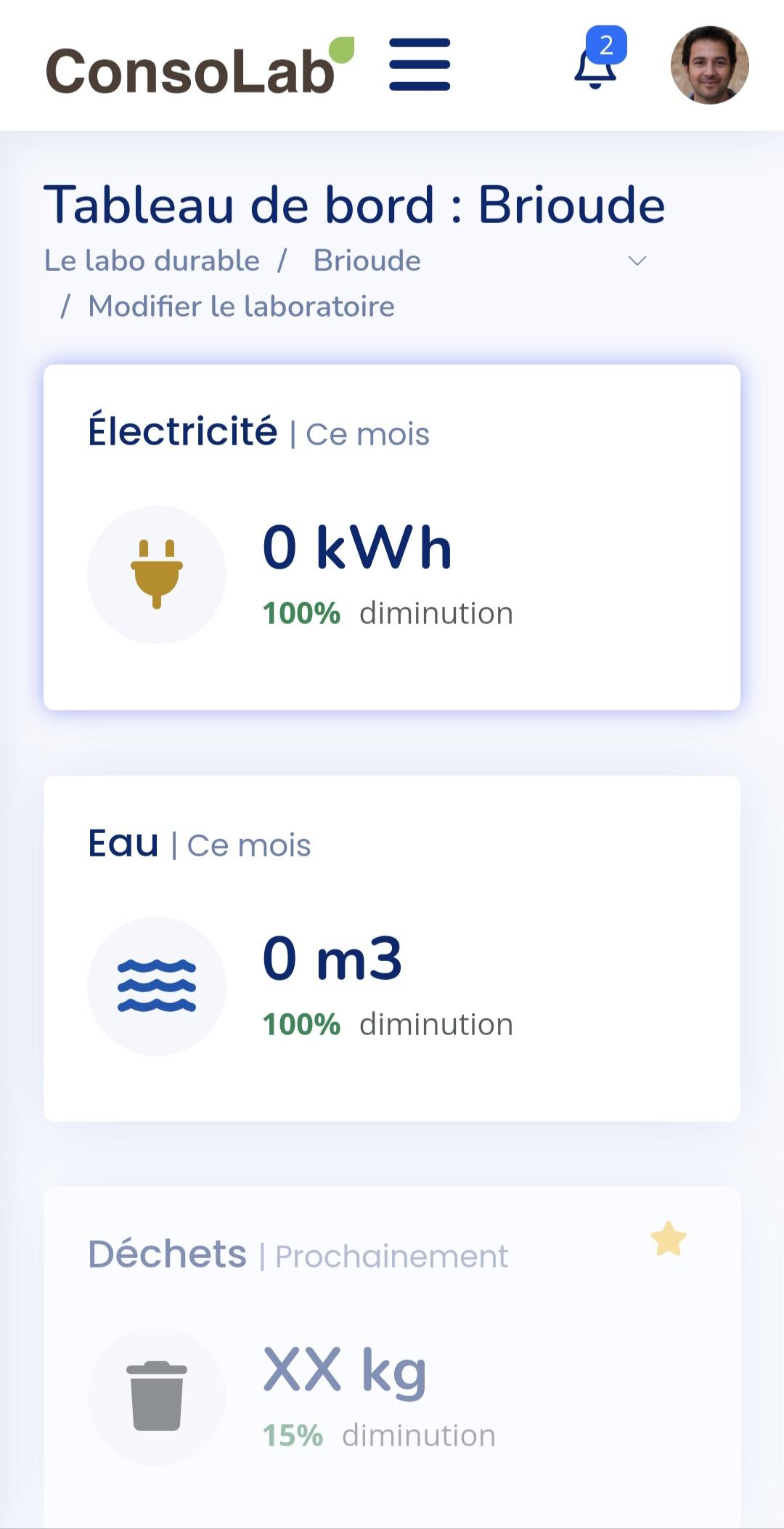Open the notifications bell
Viewport: 784px width, 1529px height.
pos(596,67)
